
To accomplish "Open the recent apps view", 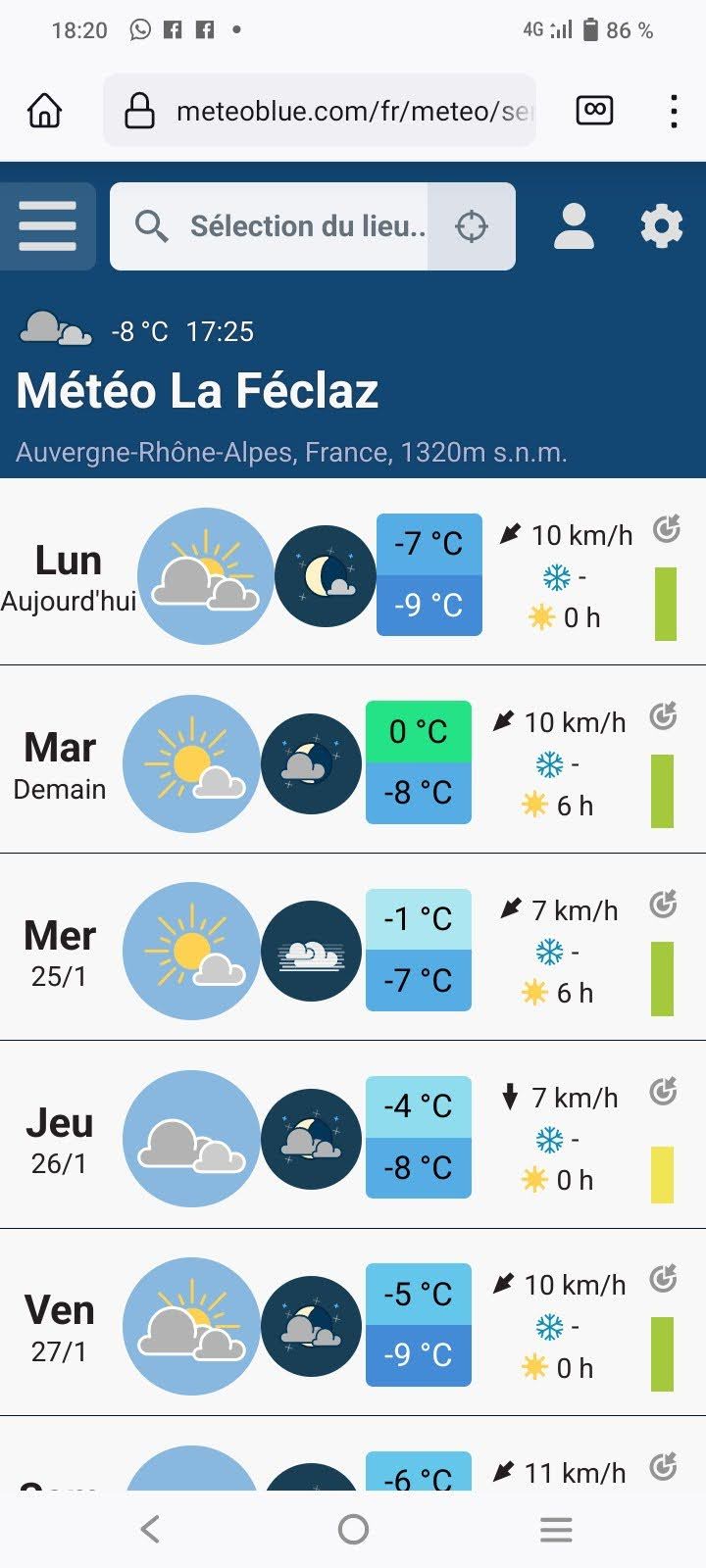I will pos(556,1529).
